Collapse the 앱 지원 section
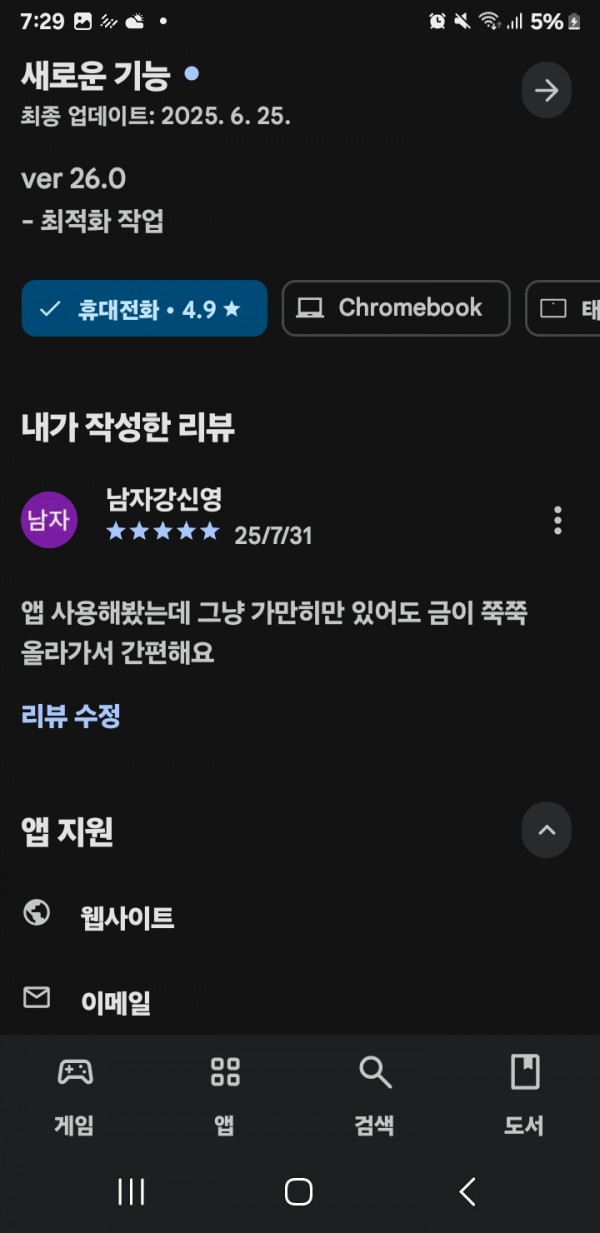The height and width of the screenshot is (1233, 600). coord(546,830)
